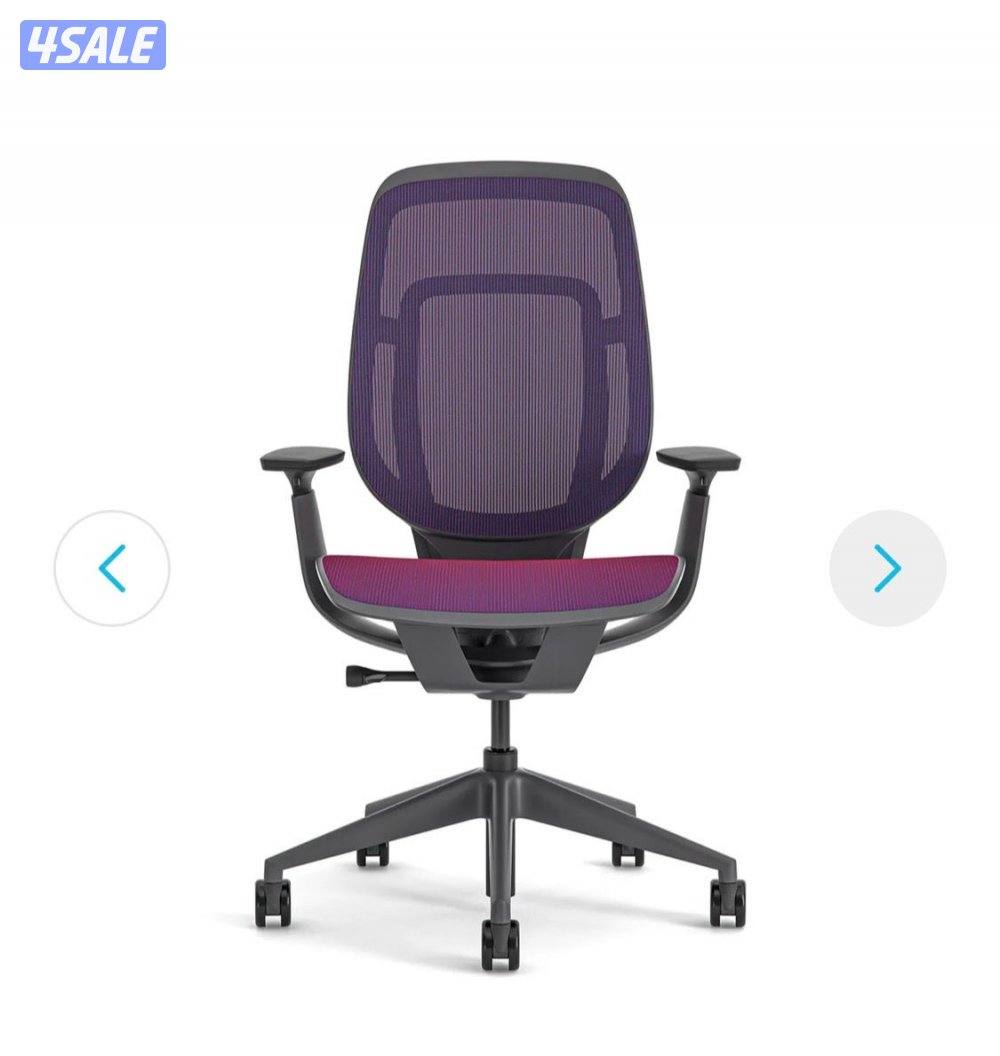Show the previous chair photo
The image size is (1000, 1056).
point(112,568)
